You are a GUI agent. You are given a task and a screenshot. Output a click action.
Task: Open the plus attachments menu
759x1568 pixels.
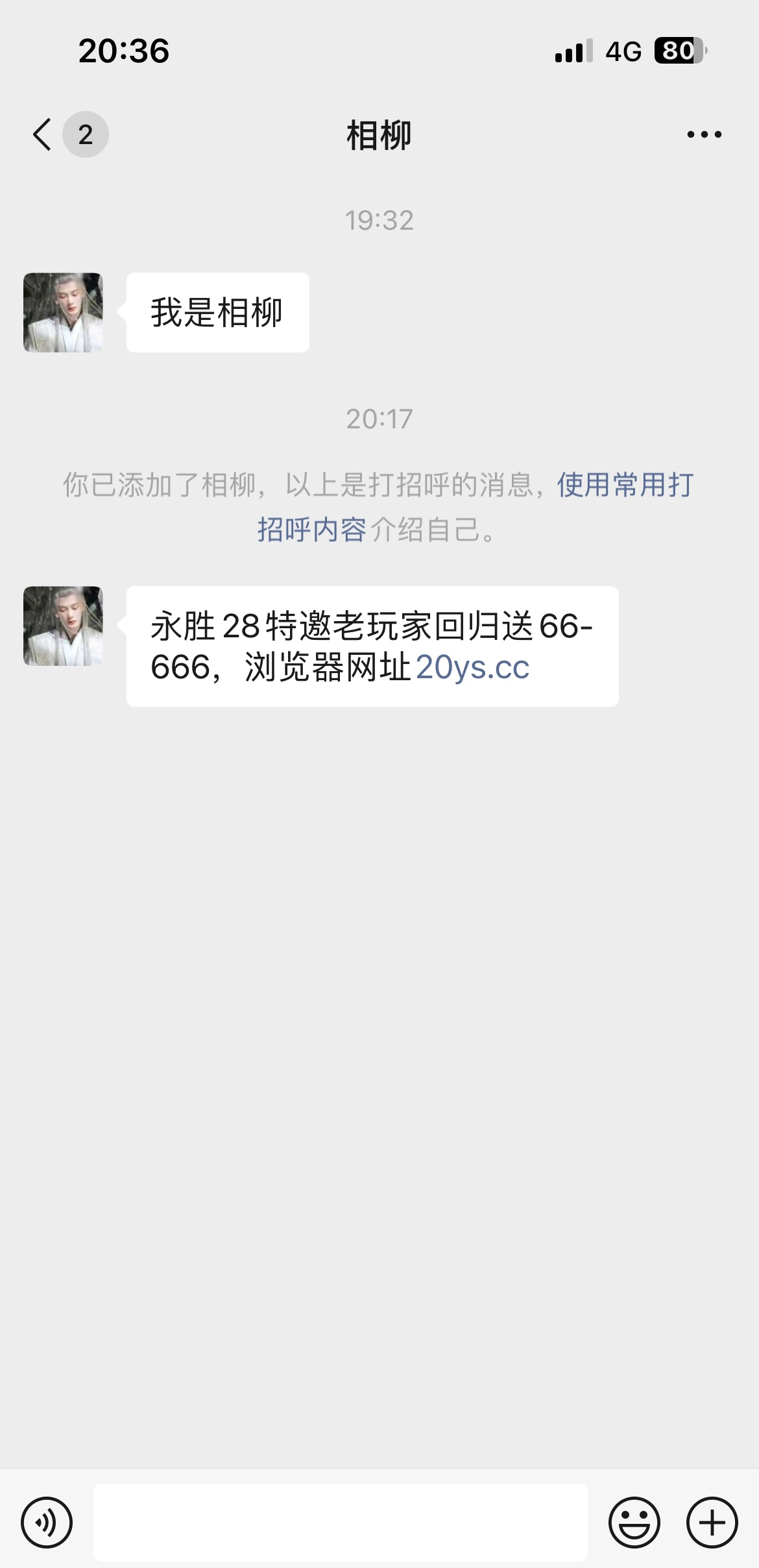[x=712, y=1522]
